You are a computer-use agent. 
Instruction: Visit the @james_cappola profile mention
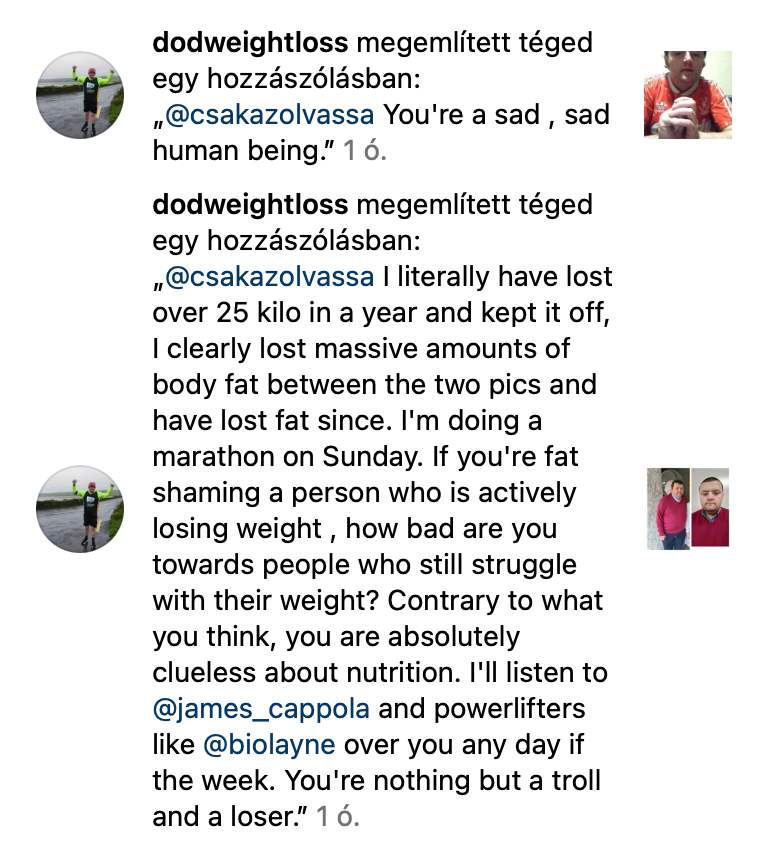[x=261, y=709]
